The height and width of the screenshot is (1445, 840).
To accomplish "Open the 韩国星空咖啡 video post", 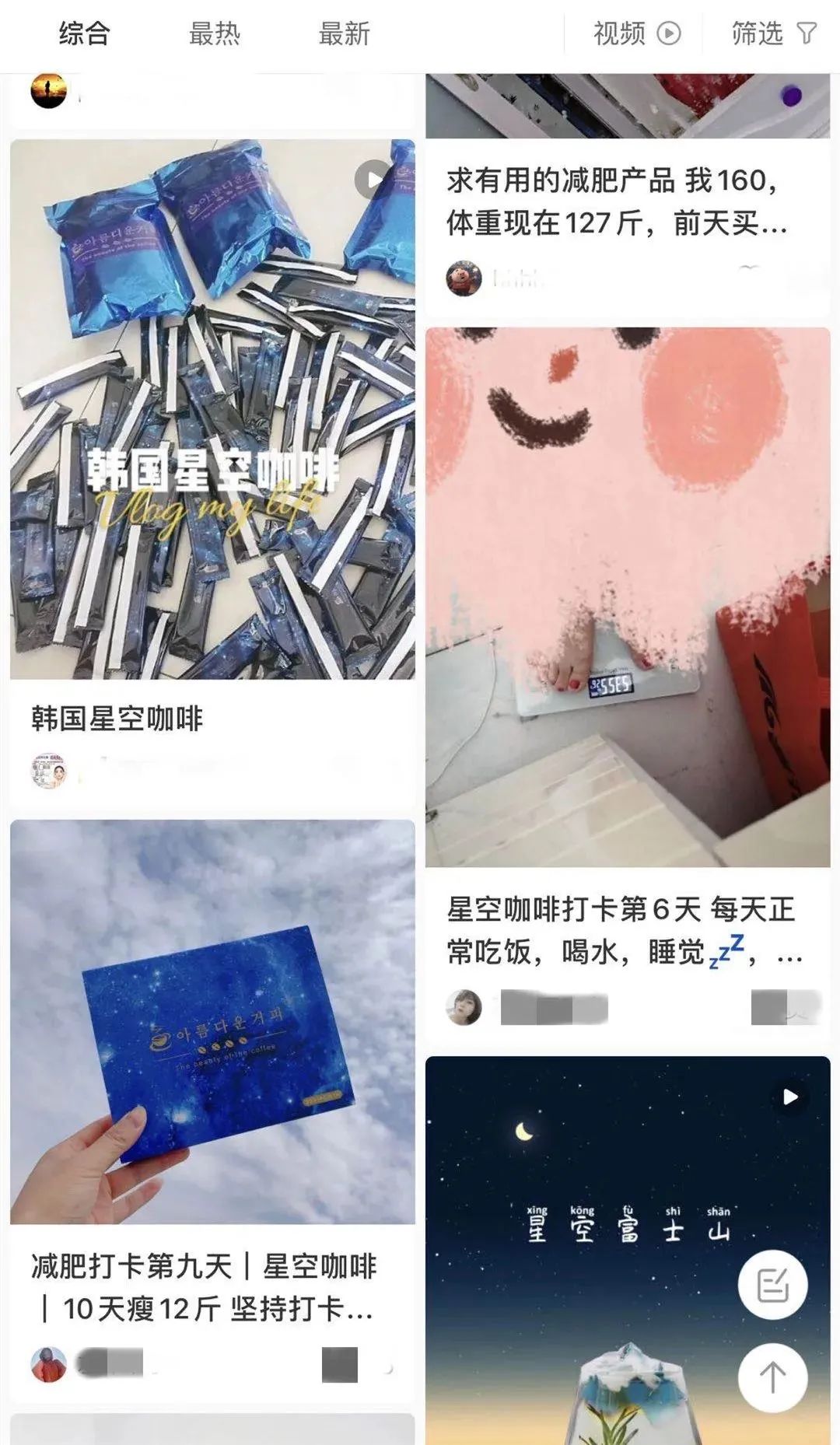I will (x=212, y=410).
